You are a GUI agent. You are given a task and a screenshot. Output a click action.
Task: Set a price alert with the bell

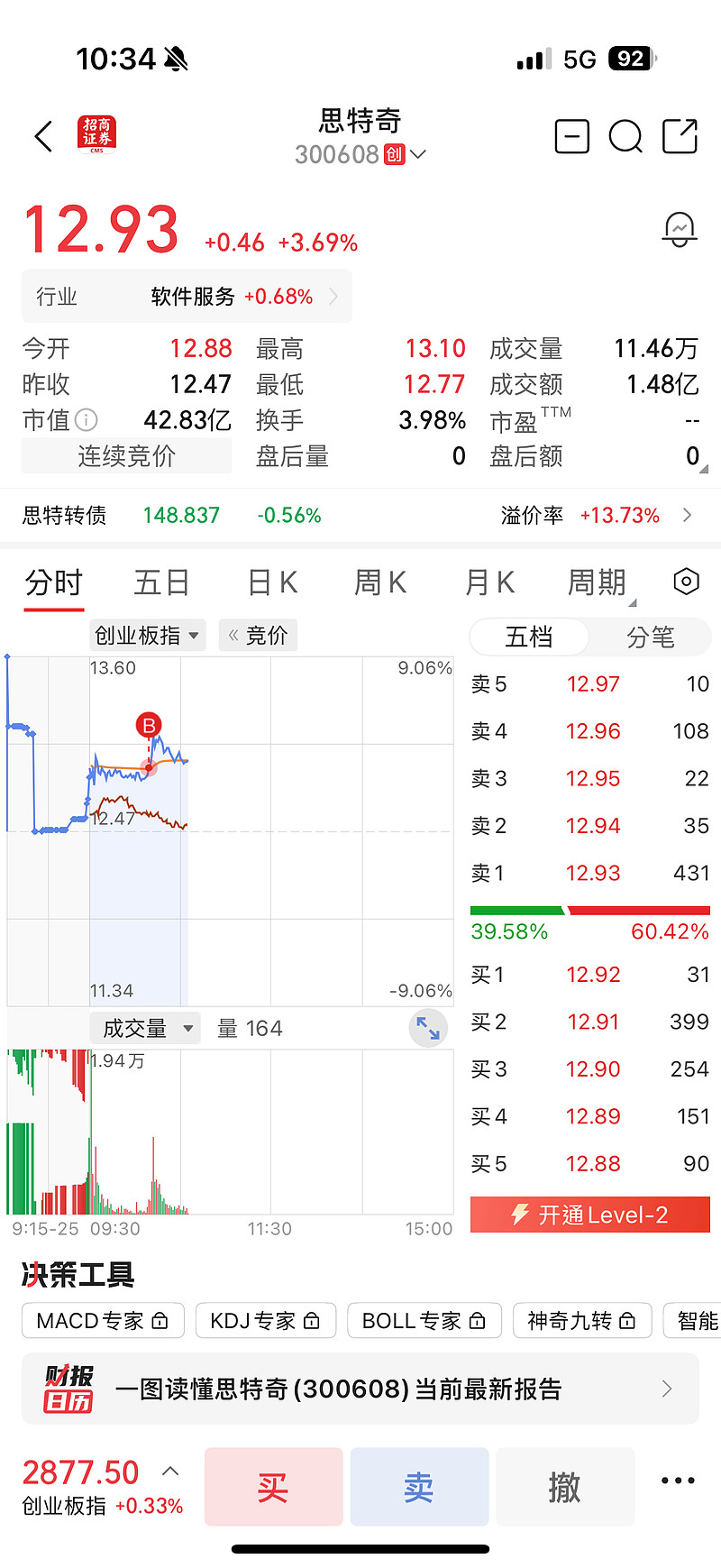tap(680, 230)
